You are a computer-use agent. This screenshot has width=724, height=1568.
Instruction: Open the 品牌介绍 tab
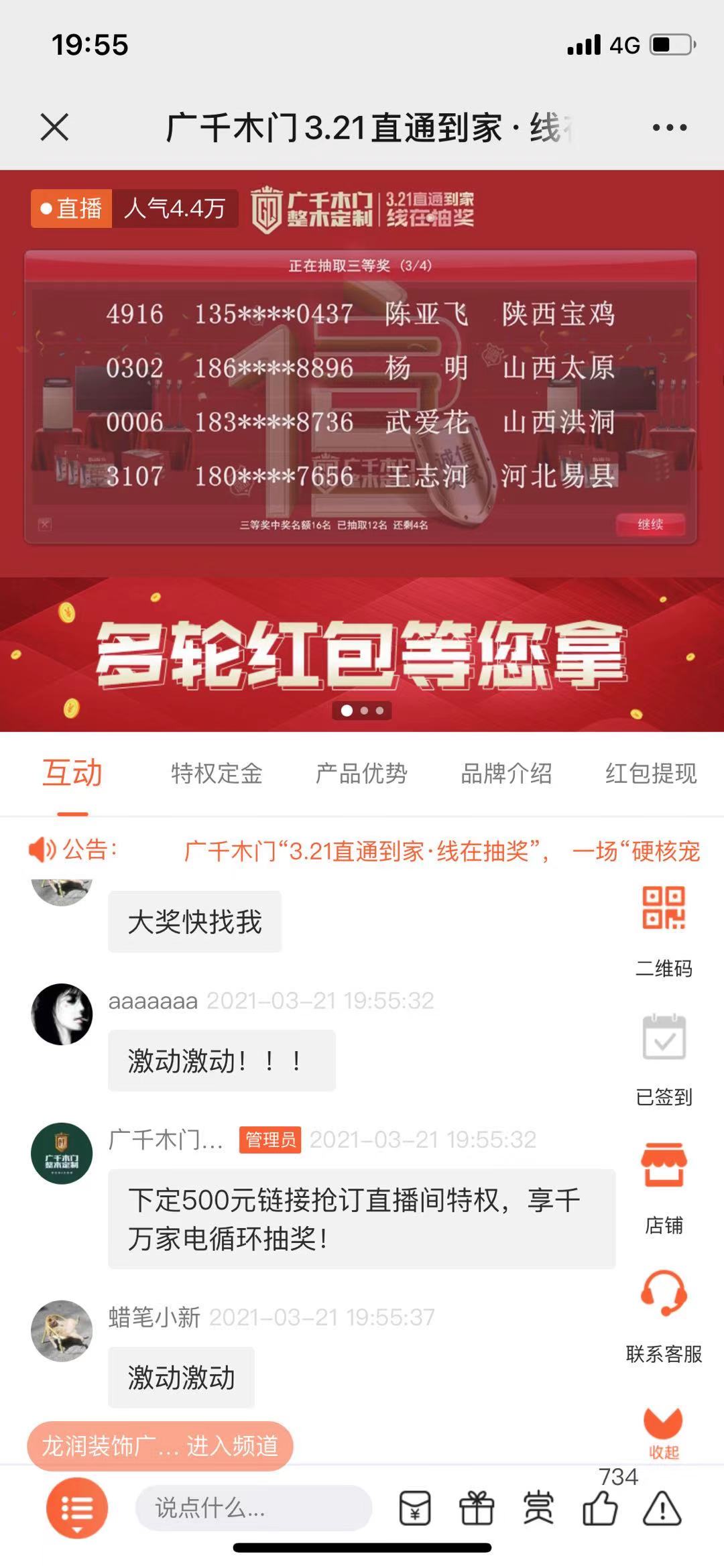(x=506, y=773)
